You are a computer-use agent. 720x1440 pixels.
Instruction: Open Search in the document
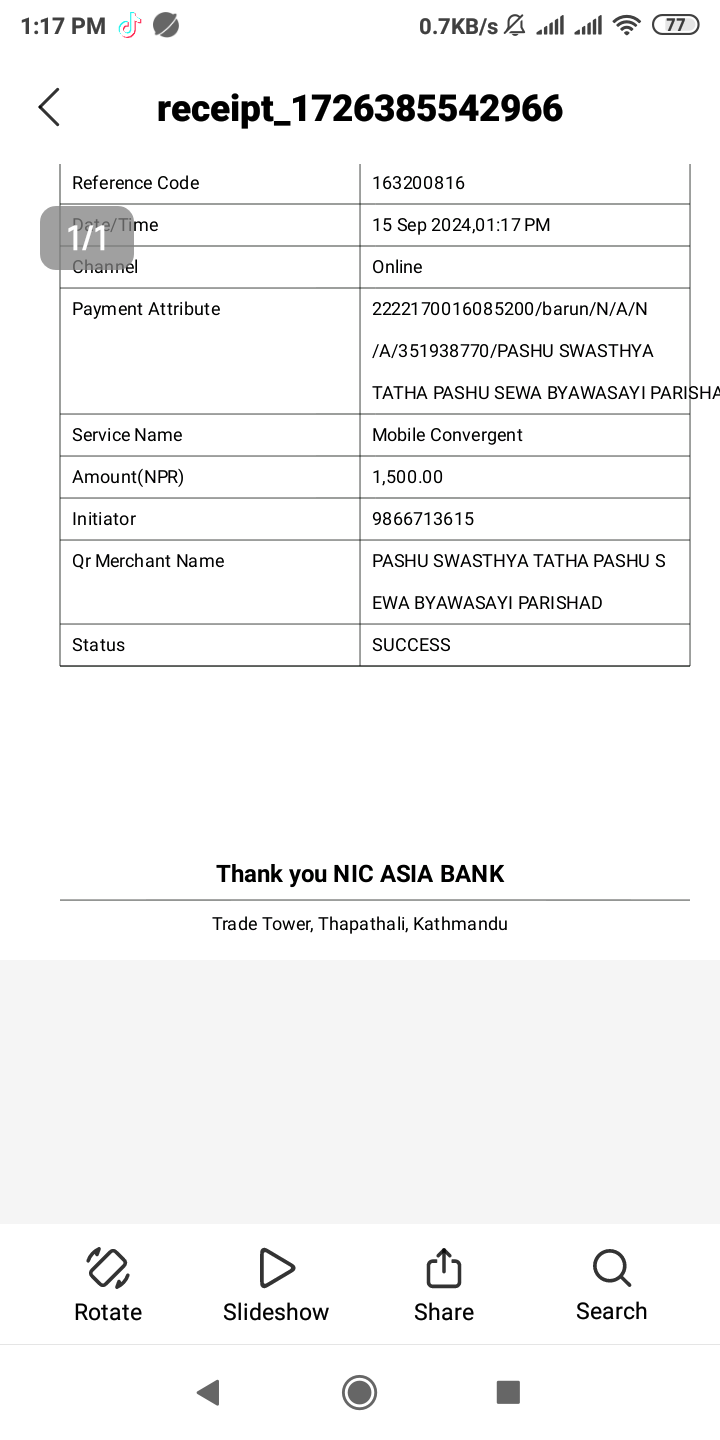click(612, 1286)
